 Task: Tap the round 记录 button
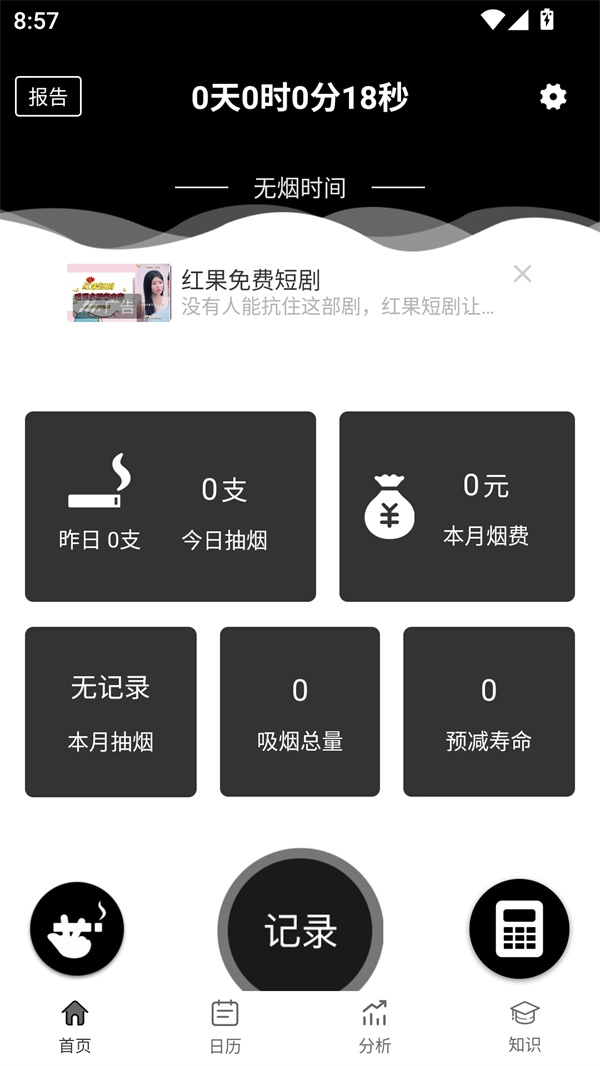tap(300, 930)
